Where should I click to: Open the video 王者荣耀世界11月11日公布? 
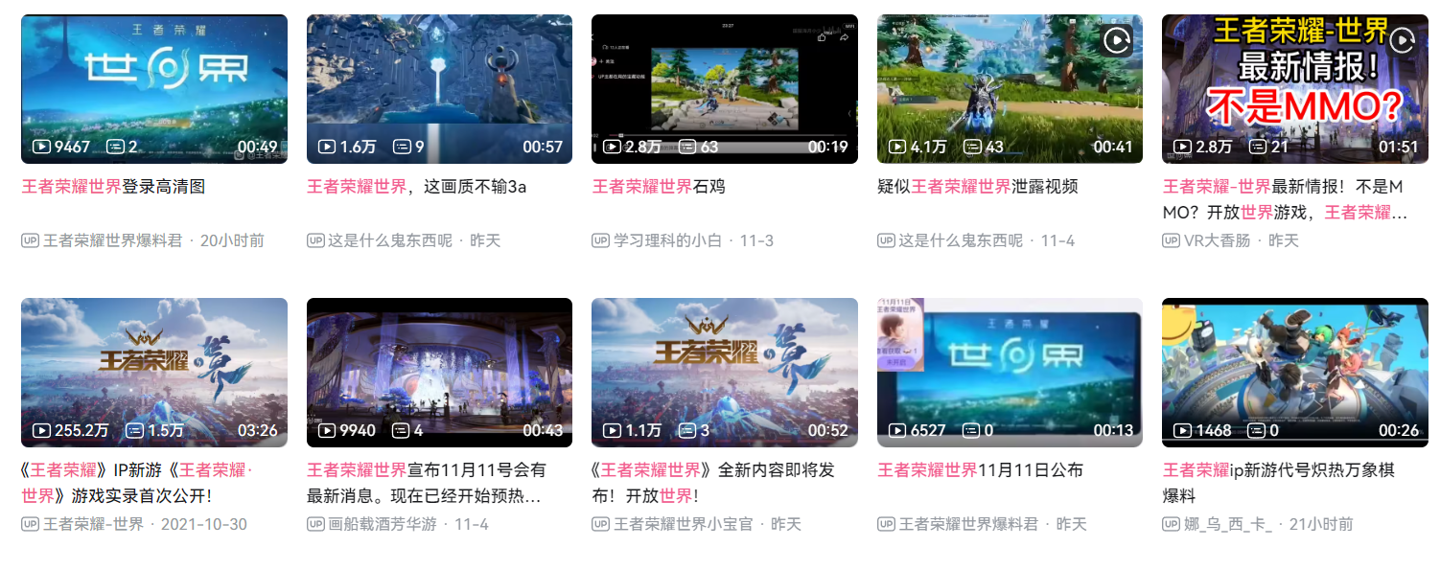point(1009,372)
